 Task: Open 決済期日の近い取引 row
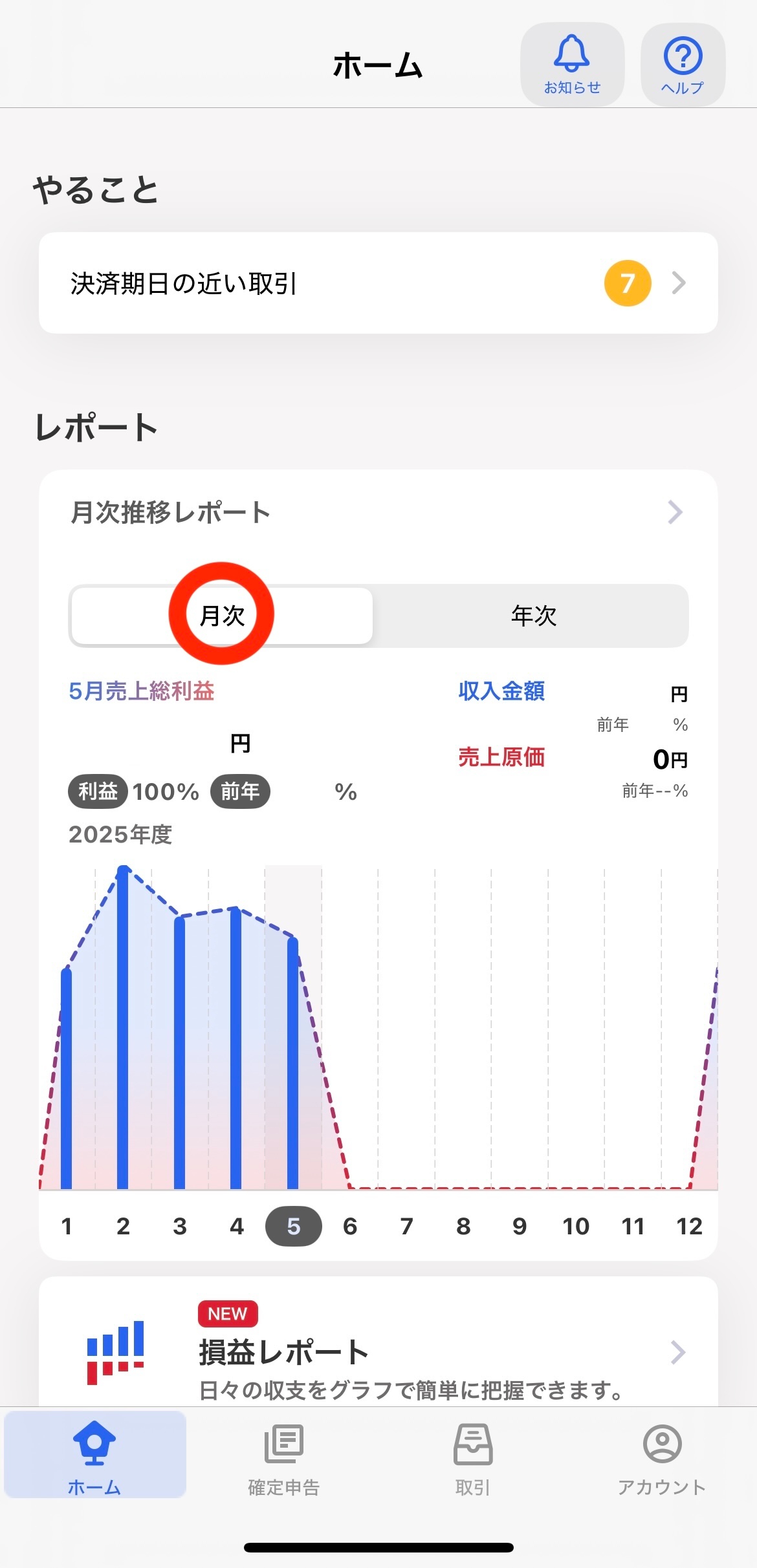(378, 283)
